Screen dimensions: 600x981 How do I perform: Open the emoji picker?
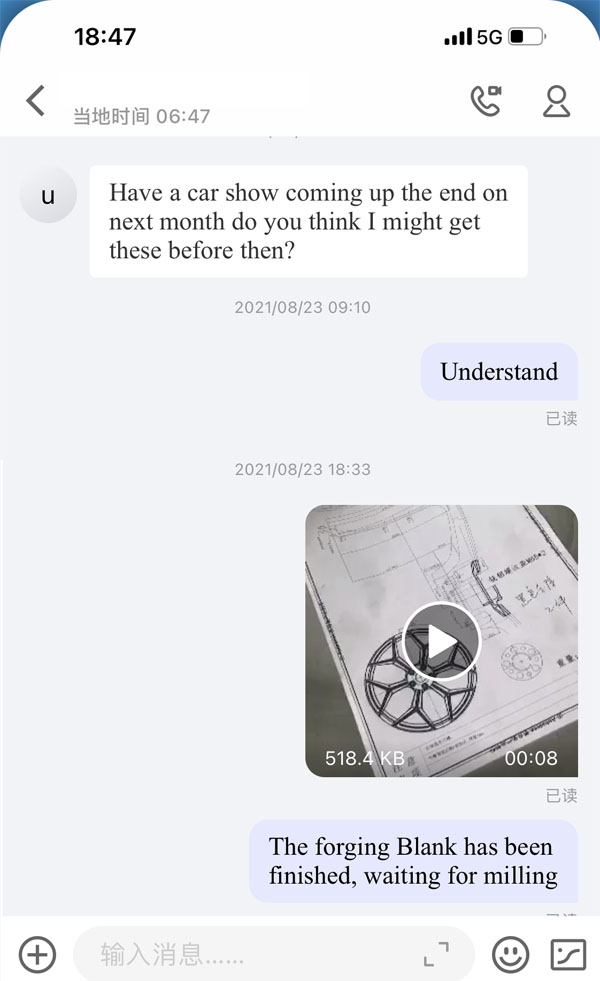pos(510,954)
